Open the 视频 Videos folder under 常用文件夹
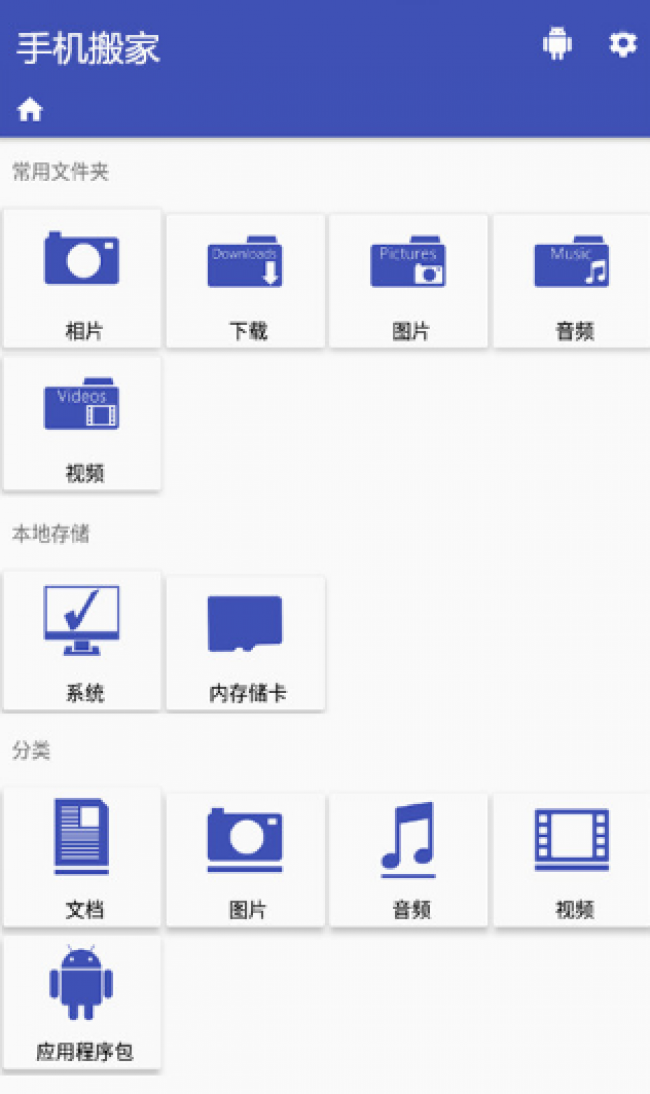Screen dimensions: 650x1094 [x=82, y=424]
